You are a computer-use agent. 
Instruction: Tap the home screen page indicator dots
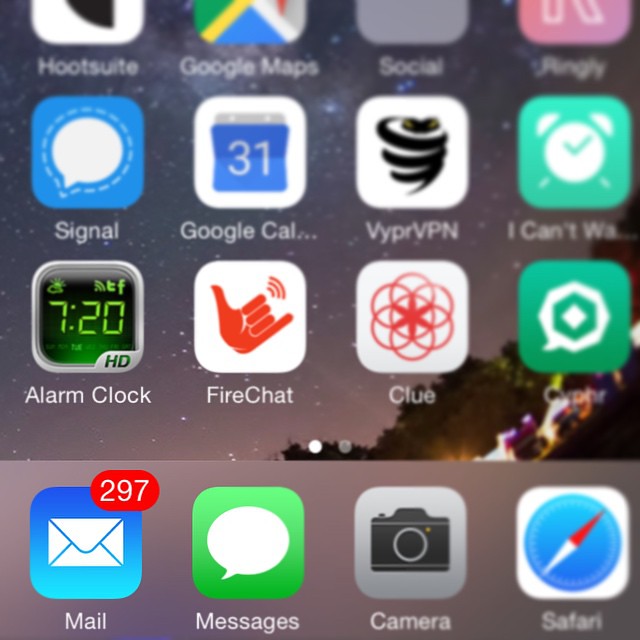pos(330,447)
